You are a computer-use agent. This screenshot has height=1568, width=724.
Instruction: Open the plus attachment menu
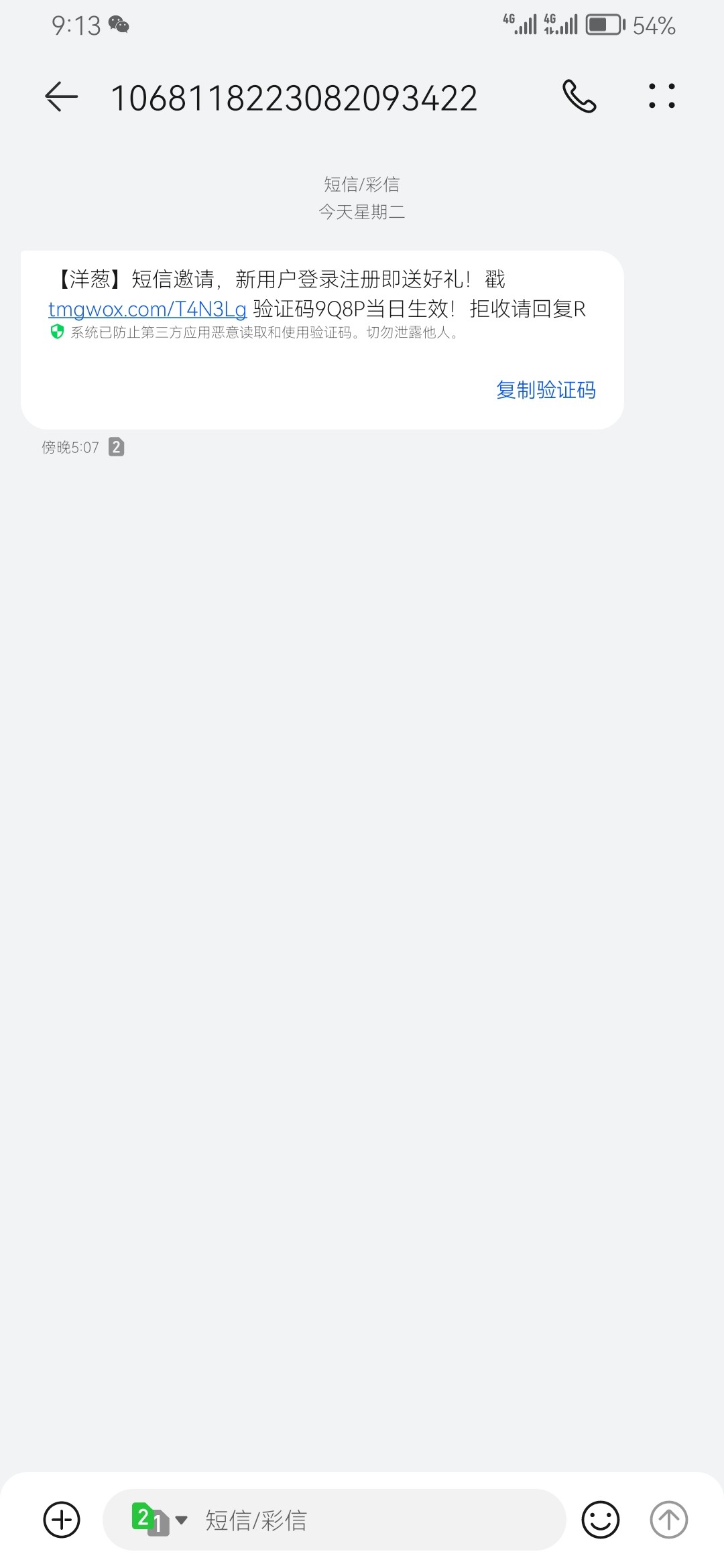point(62,1520)
